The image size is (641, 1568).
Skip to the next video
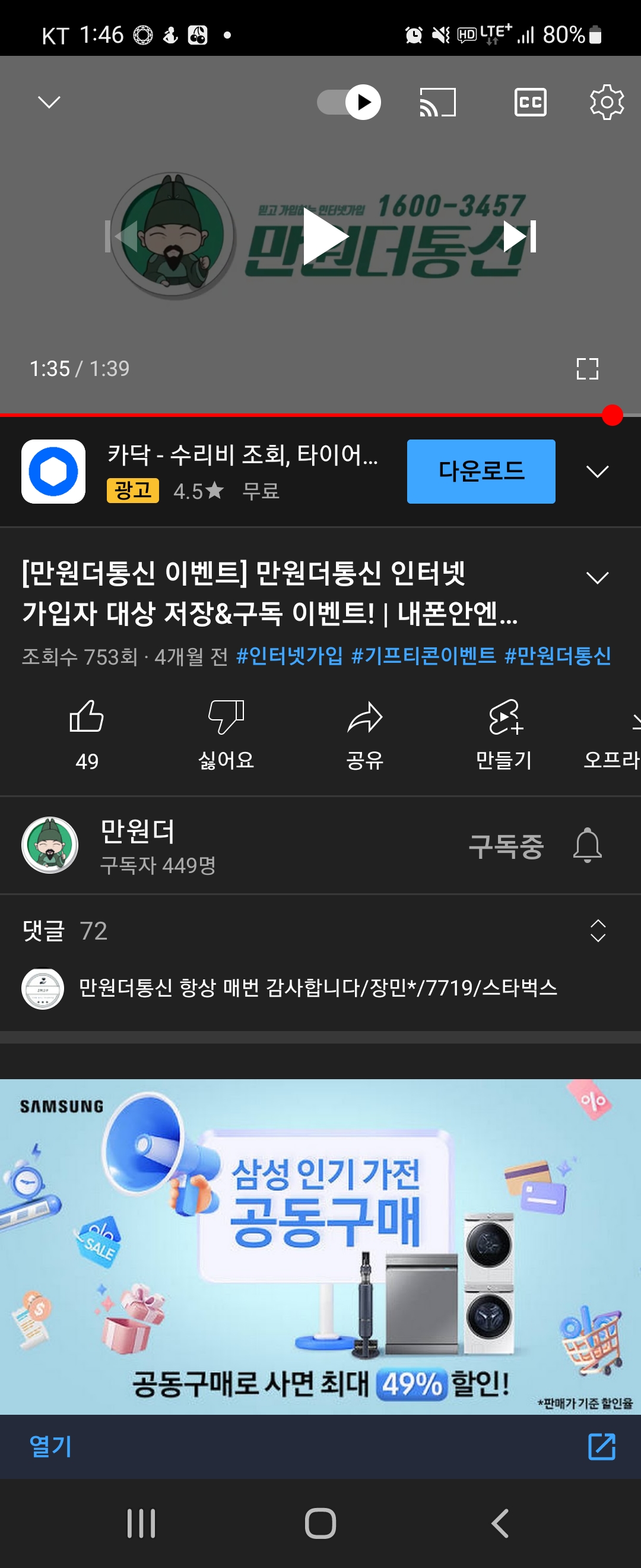(519, 237)
